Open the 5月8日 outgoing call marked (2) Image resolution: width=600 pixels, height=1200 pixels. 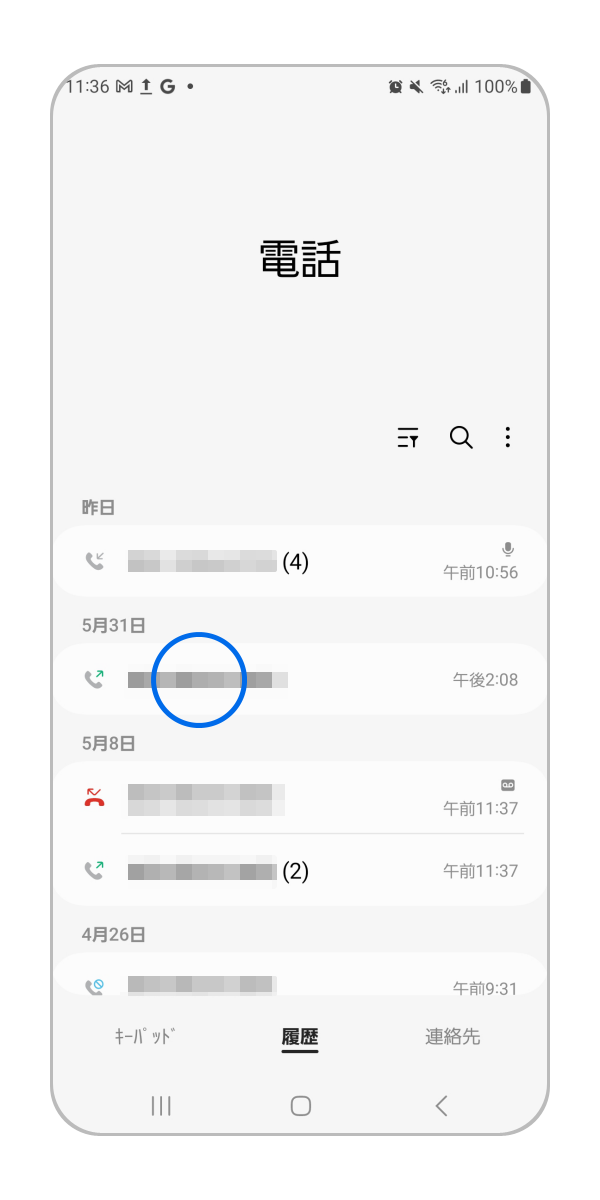[x=300, y=871]
